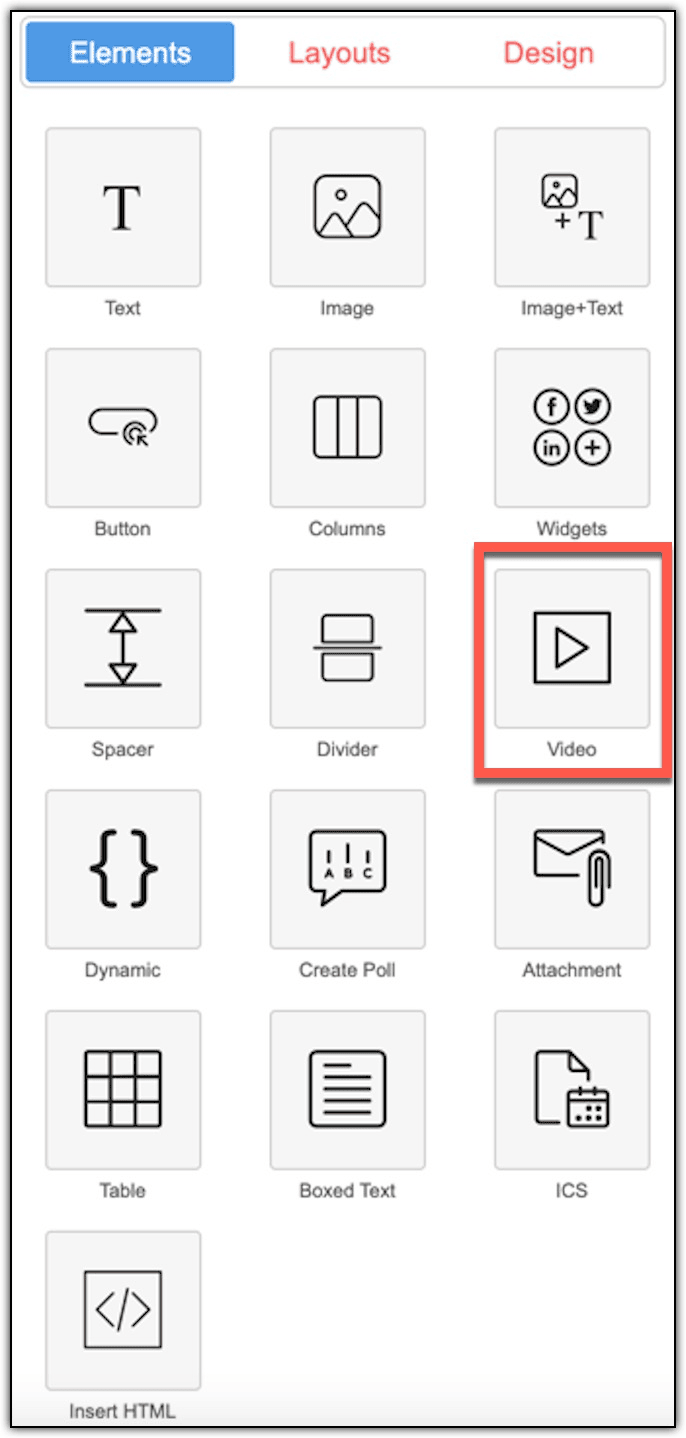Add a Dynamic content element

pyautogui.click(x=123, y=869)
